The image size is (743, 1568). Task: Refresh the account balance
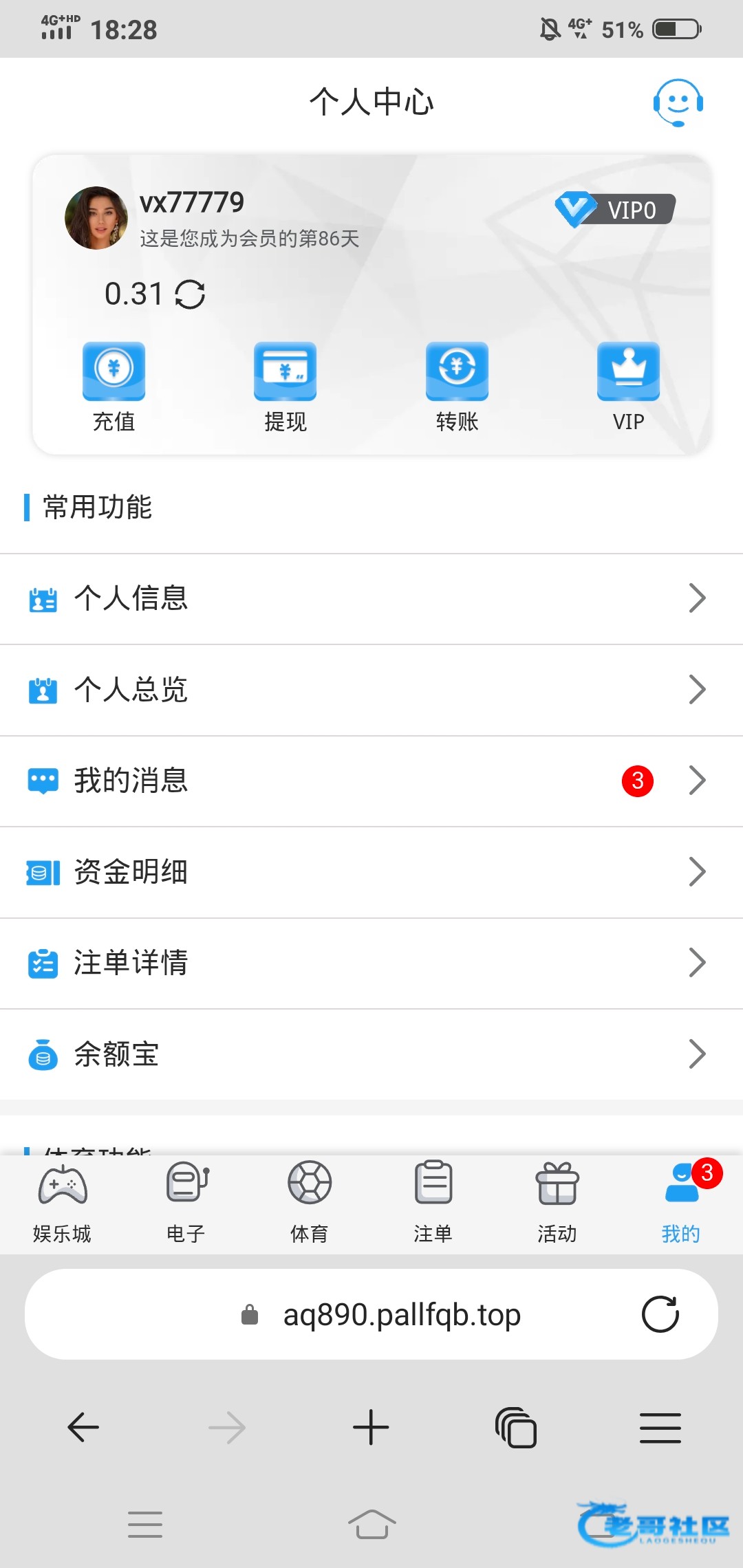[190, 294]
